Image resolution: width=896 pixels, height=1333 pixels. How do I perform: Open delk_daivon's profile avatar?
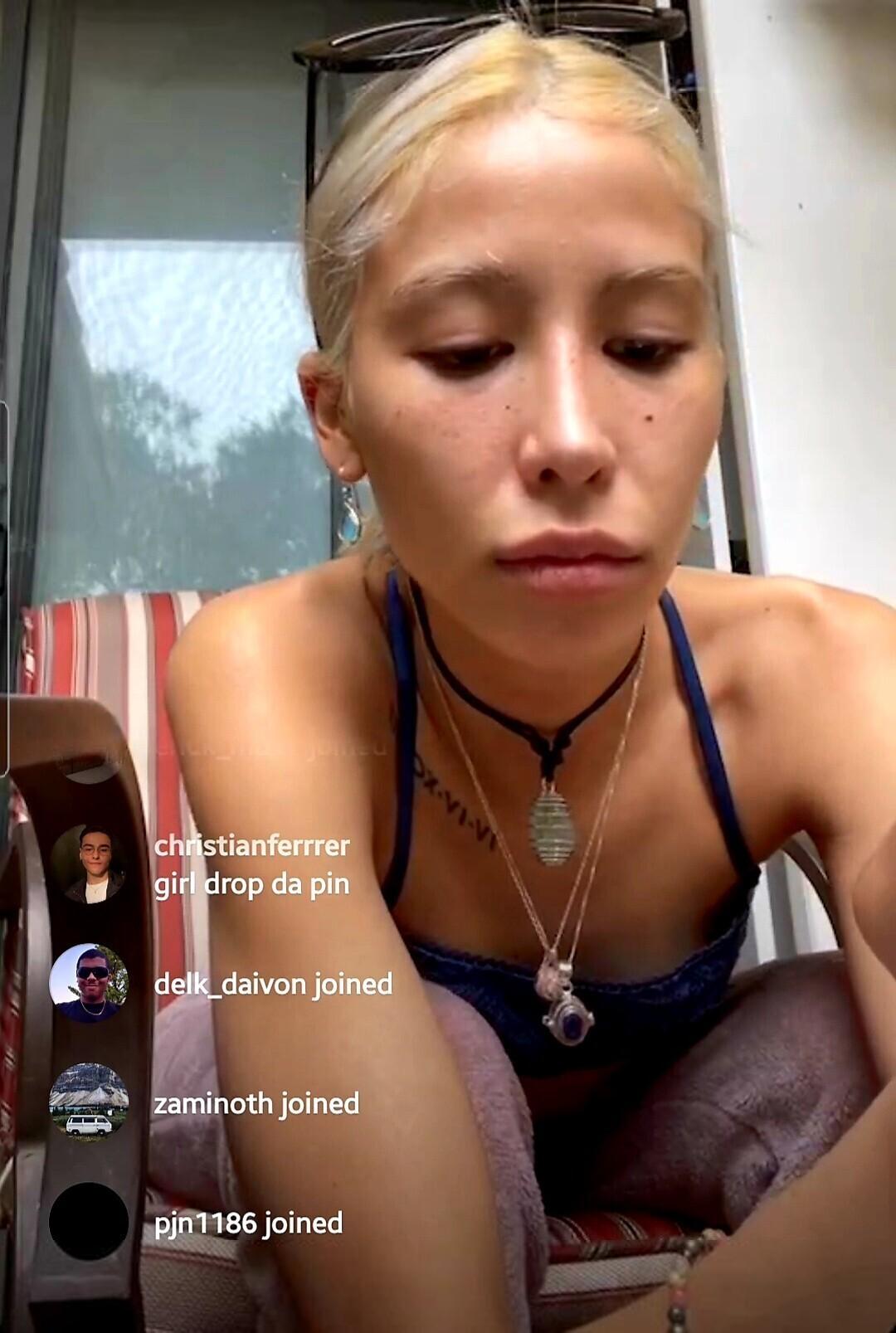(x=89, y=983)
